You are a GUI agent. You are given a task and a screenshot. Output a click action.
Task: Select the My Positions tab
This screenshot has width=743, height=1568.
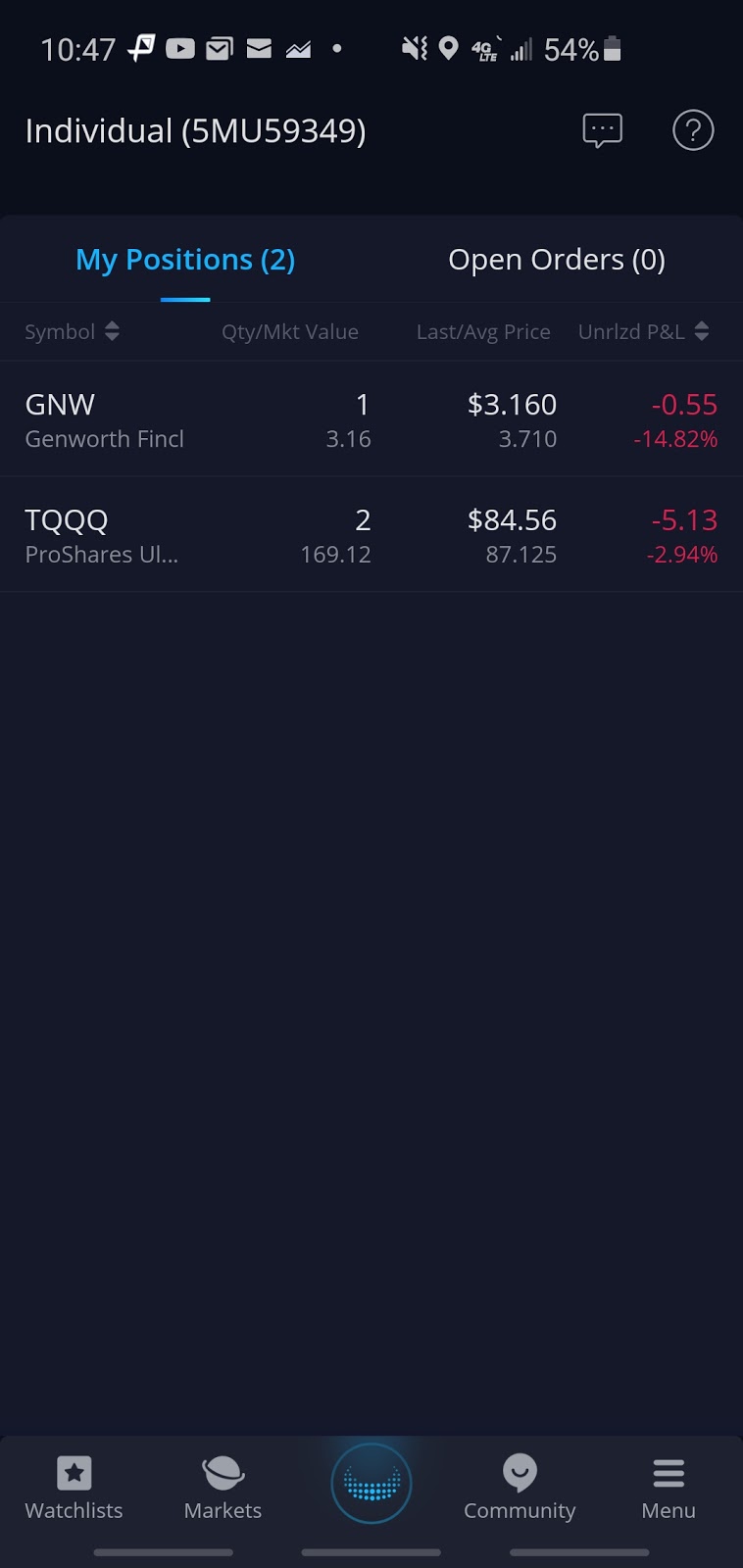(x=185, y=259)
